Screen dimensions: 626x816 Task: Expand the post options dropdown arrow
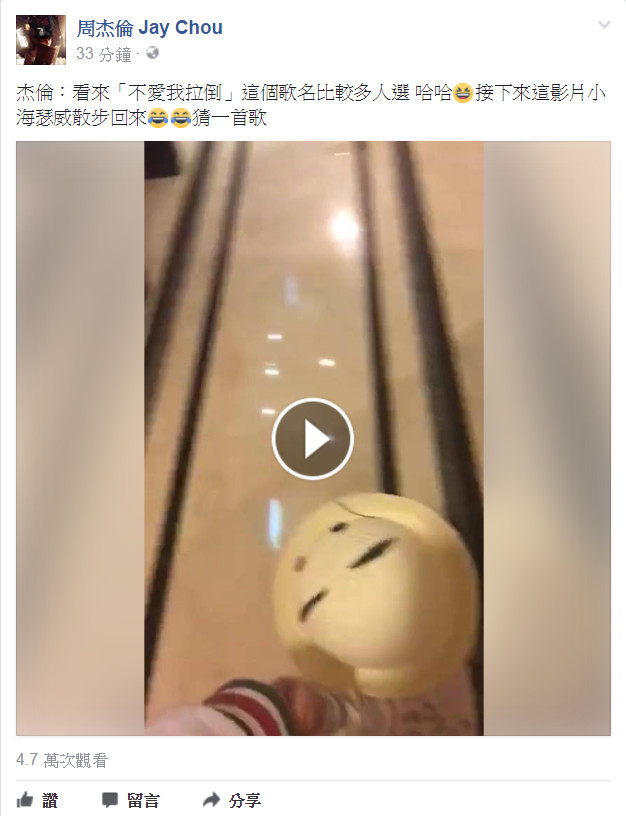pyautogui.click(x=603, y=25)
